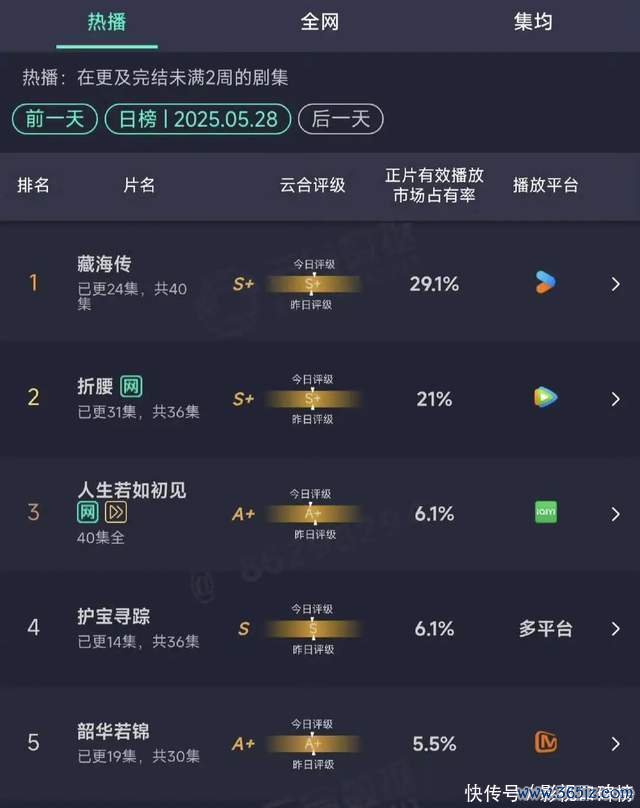640x808 pixels.
Task: Open details for 韶华若锦
Action: 616,744
